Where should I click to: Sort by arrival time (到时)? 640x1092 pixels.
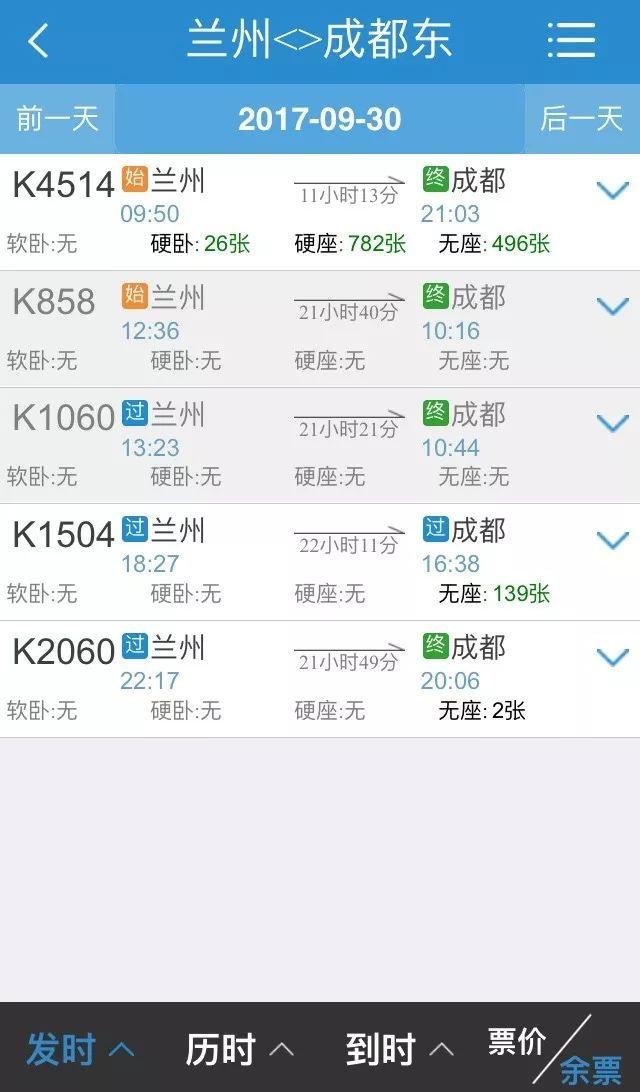tap(400, 1049)
